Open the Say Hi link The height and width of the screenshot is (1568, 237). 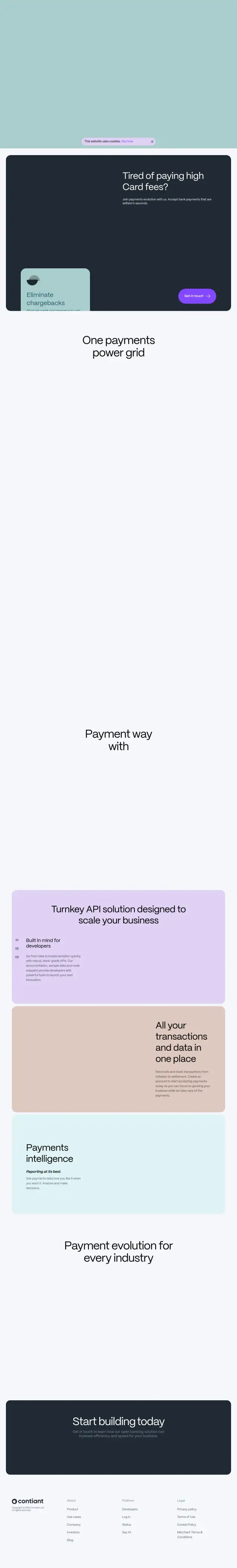coord(126,1532)
